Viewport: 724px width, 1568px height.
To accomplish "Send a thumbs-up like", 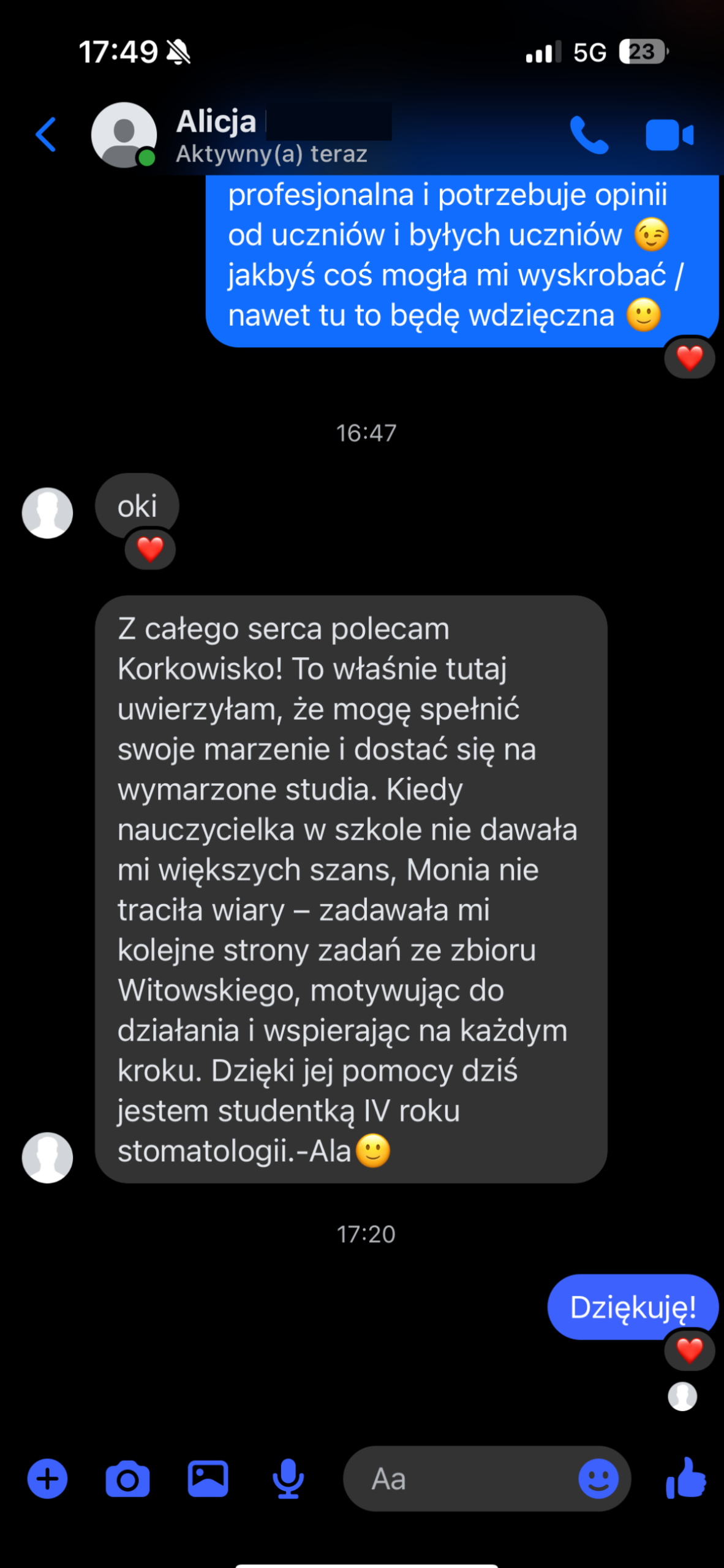I will click(x=686, y=1478).
